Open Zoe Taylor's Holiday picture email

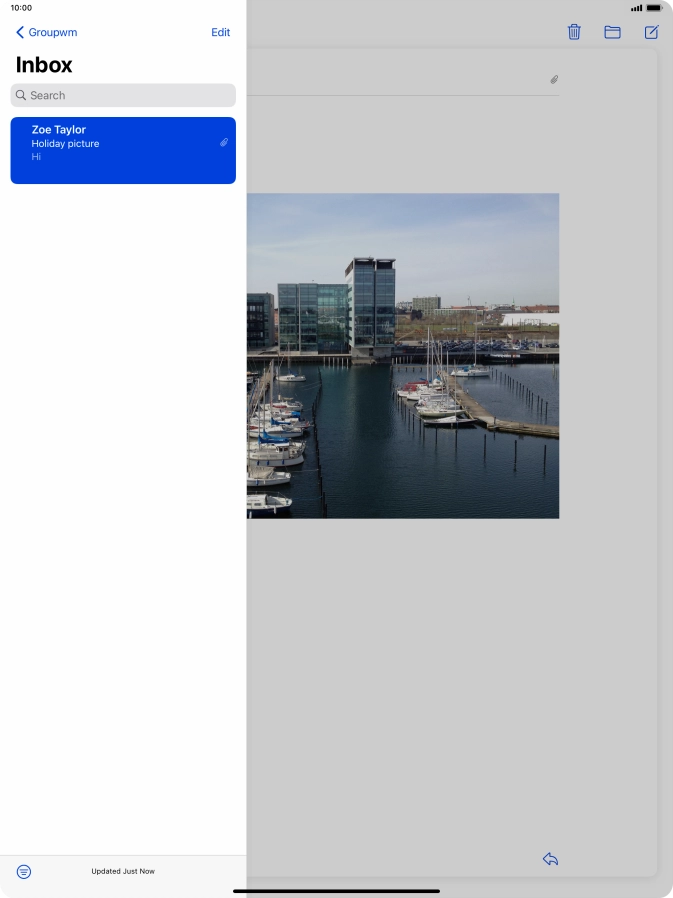coord(123,150)
